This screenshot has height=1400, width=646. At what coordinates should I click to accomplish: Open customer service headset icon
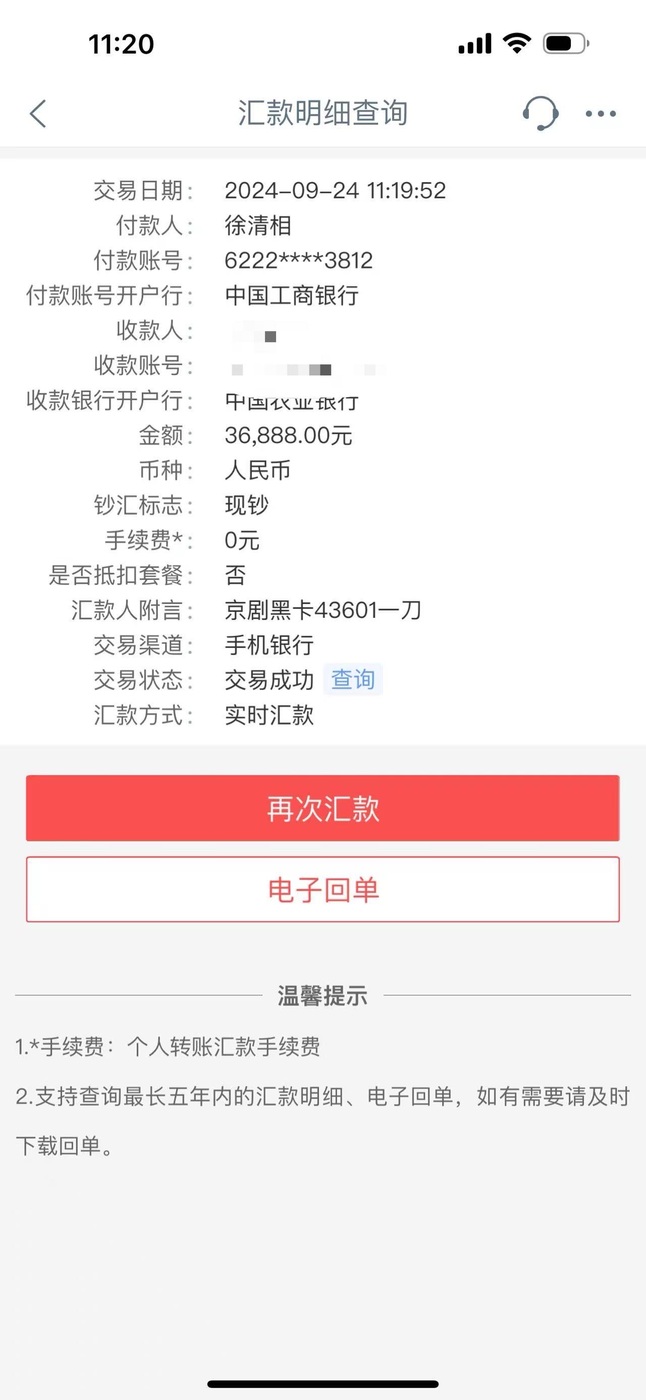coord(540,113)
